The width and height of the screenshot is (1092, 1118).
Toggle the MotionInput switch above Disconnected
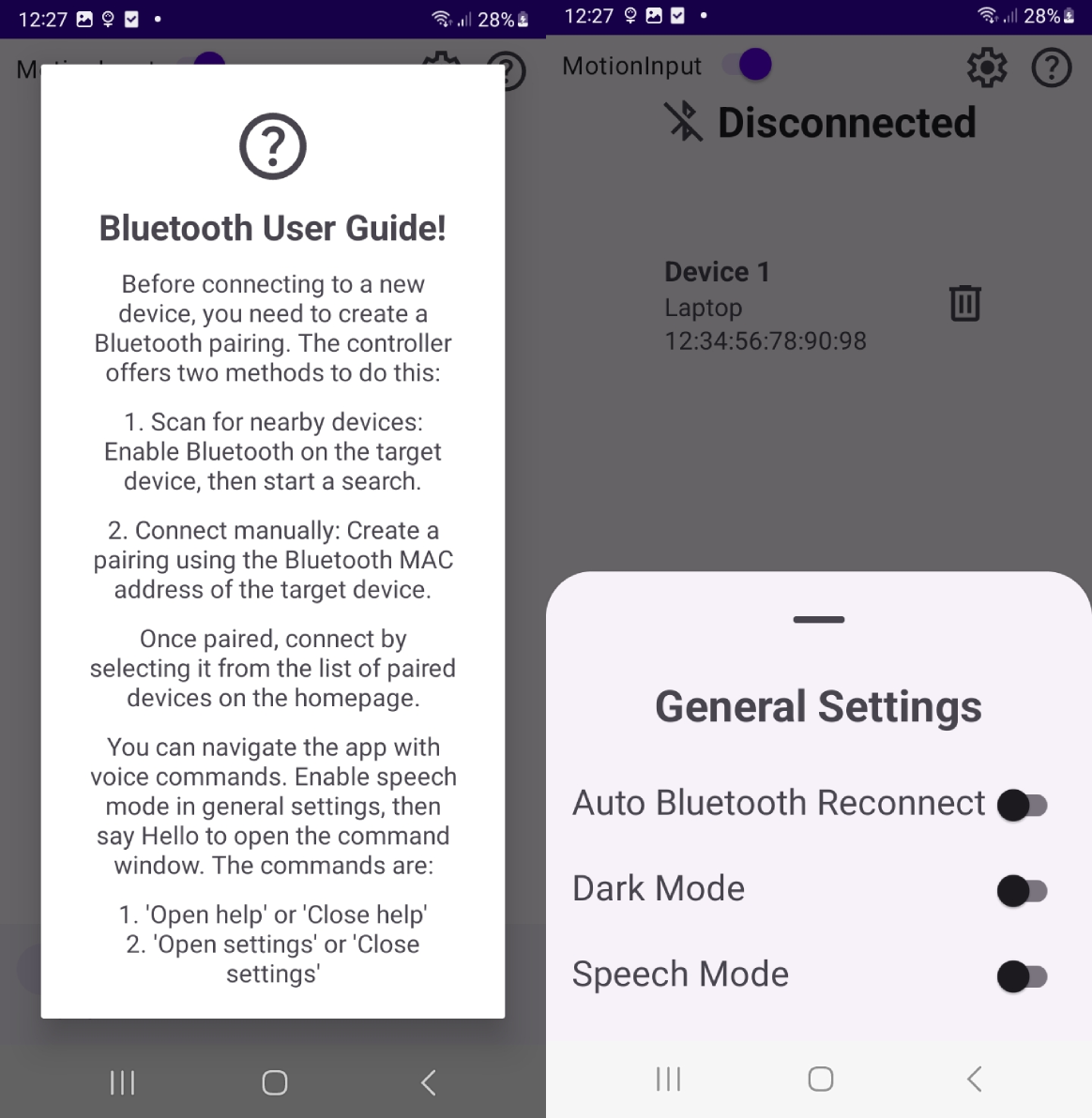tap(748, 65)
